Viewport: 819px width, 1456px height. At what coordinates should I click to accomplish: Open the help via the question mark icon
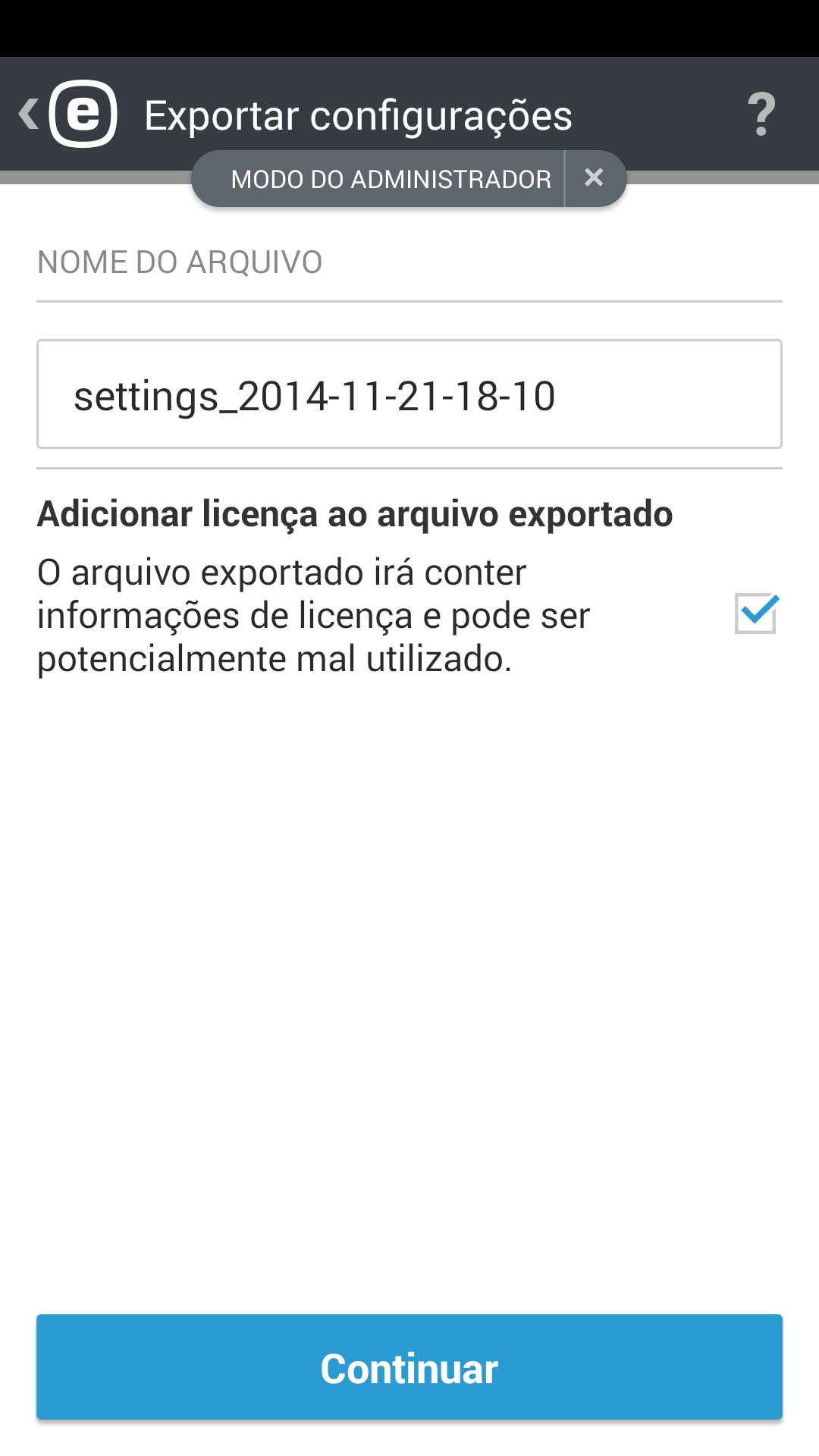point(762,114)
